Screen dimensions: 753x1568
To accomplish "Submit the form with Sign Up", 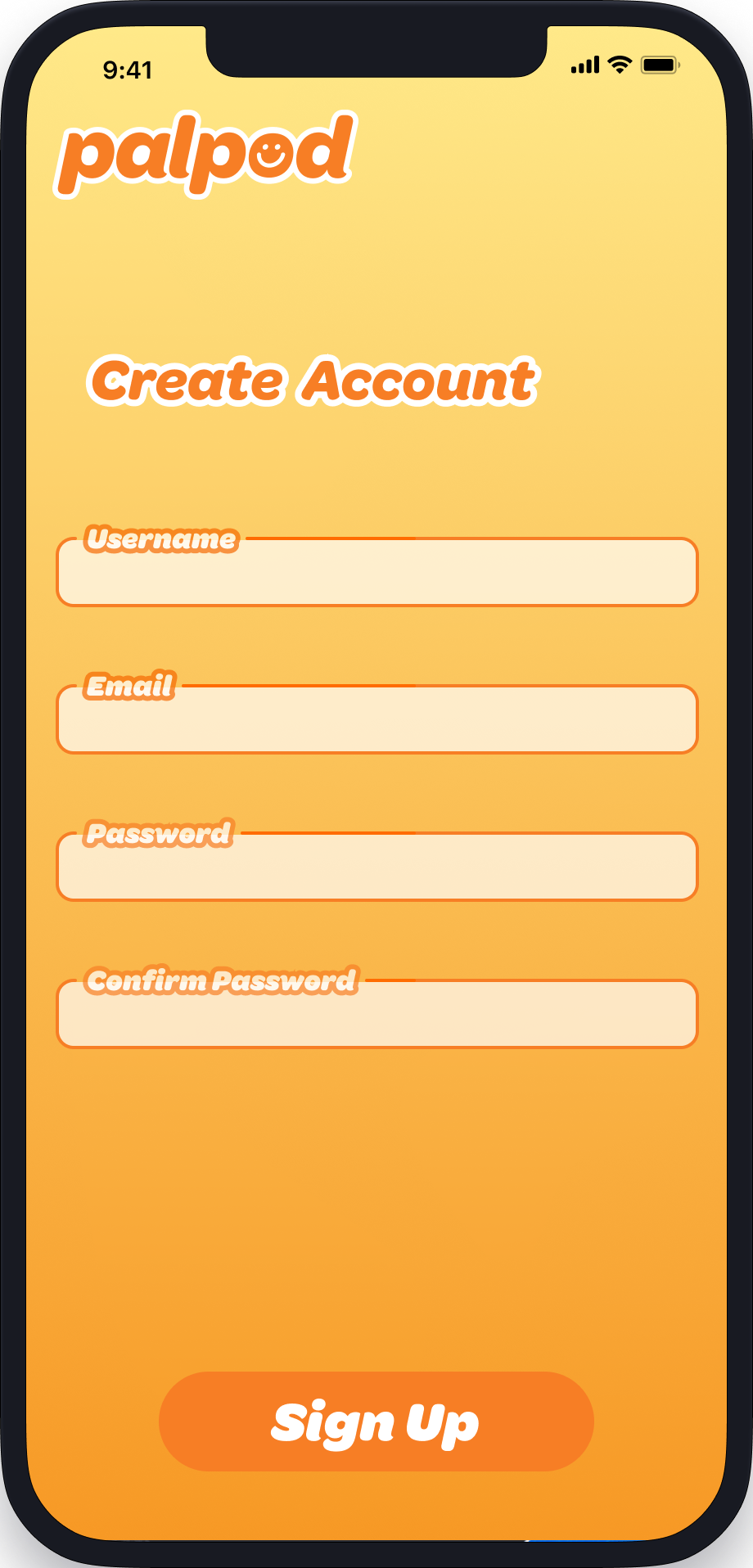I will tap(376, 1422).
